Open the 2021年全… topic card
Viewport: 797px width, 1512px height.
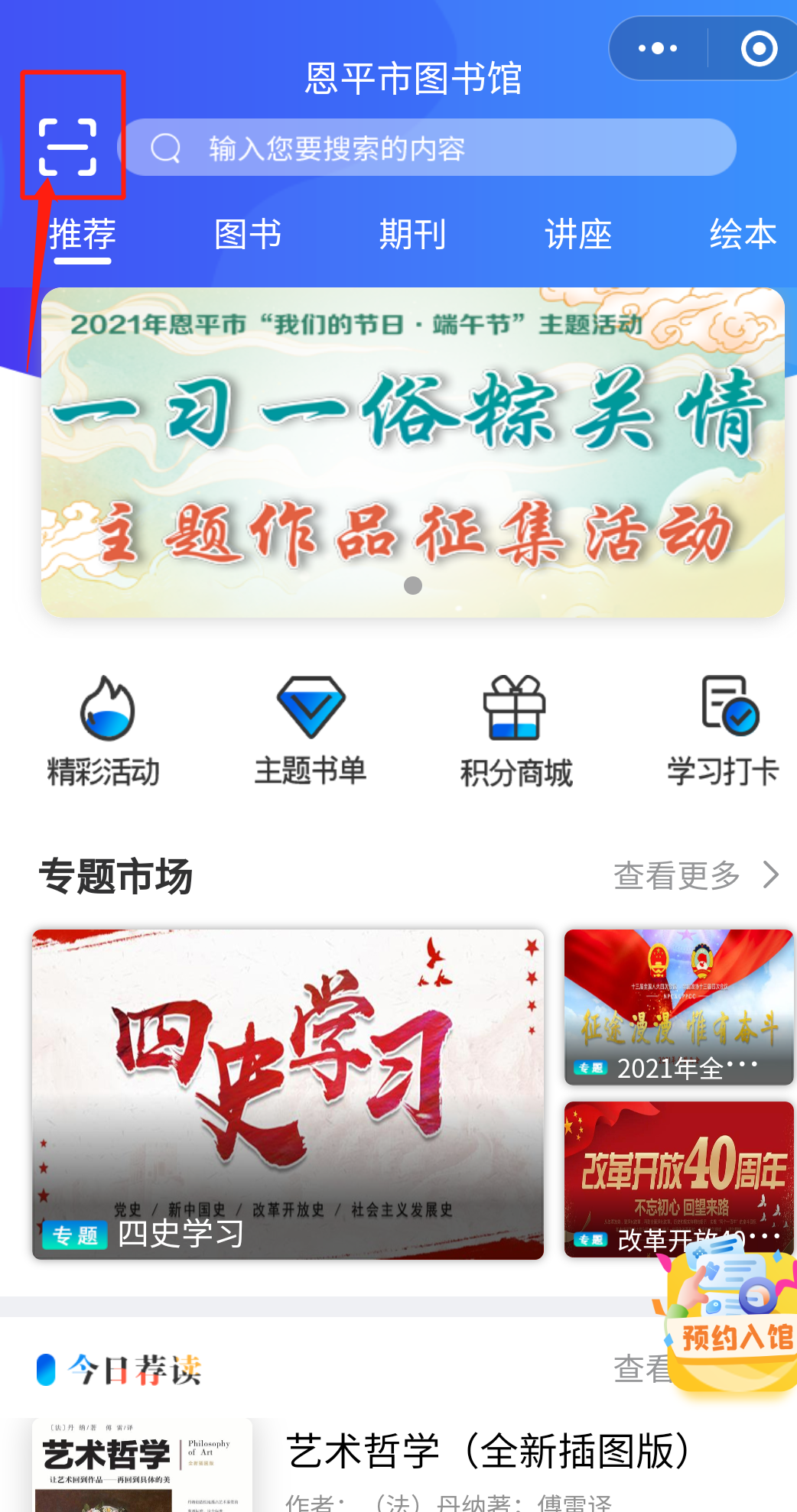coord(678,1007)
